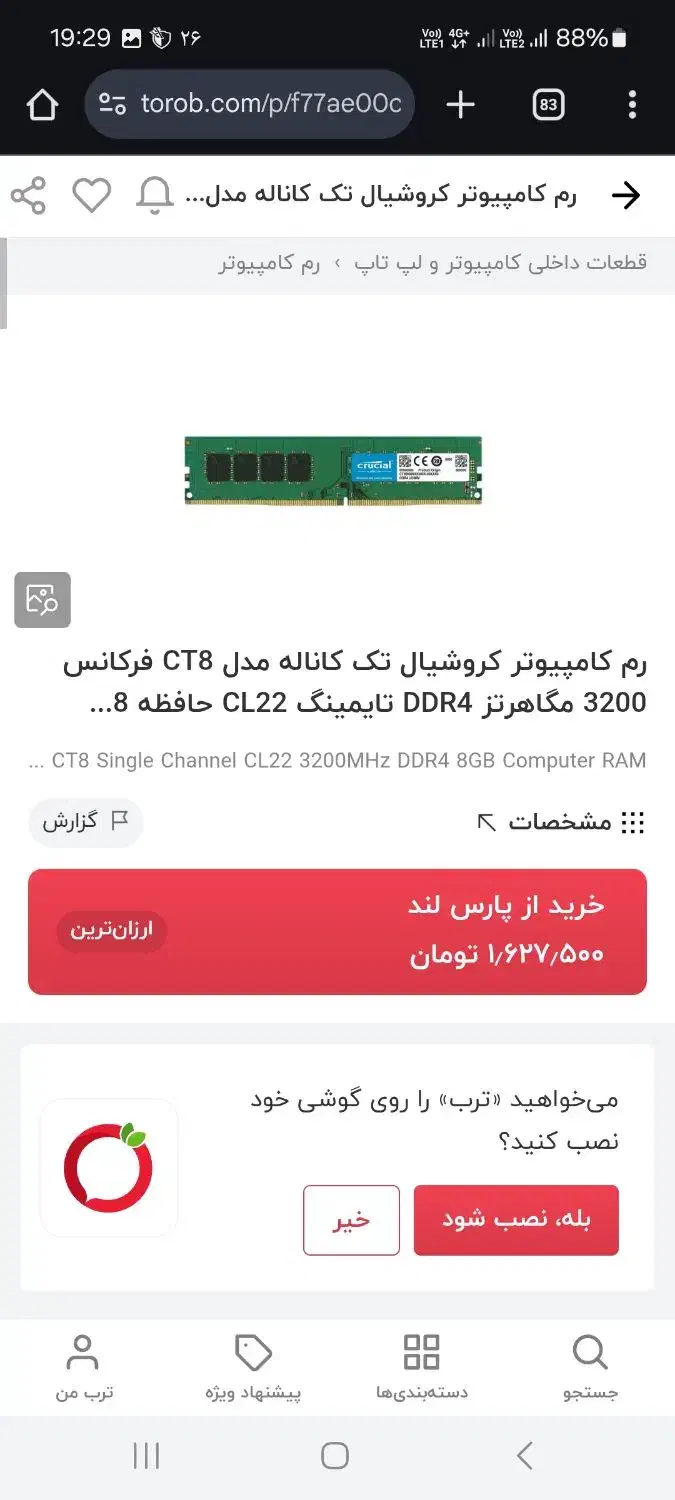675x1500 pixels.
Task: Open a new browser tab
Action: (460, 104)
